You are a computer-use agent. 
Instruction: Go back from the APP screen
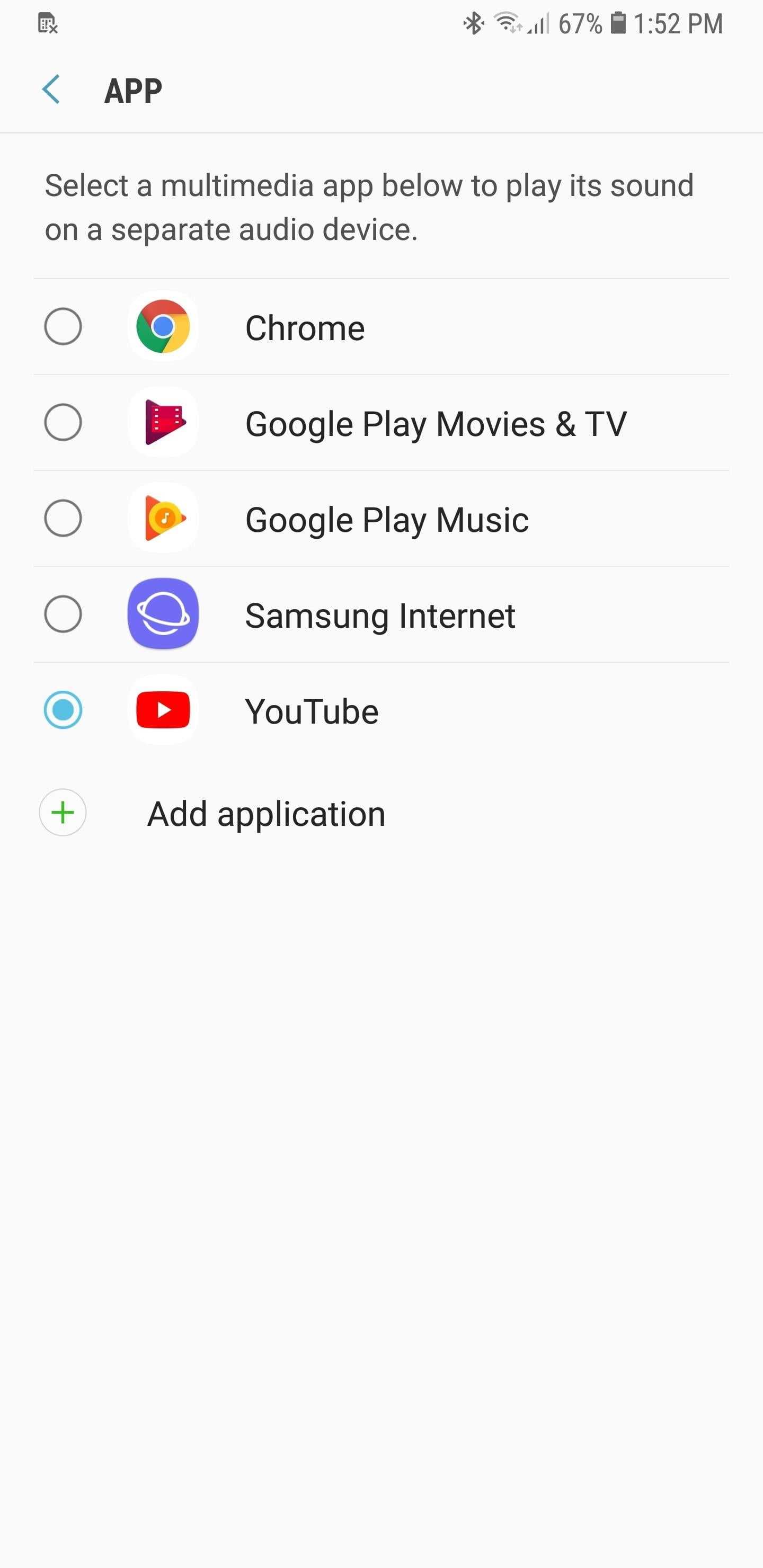(x=51, y=90)
